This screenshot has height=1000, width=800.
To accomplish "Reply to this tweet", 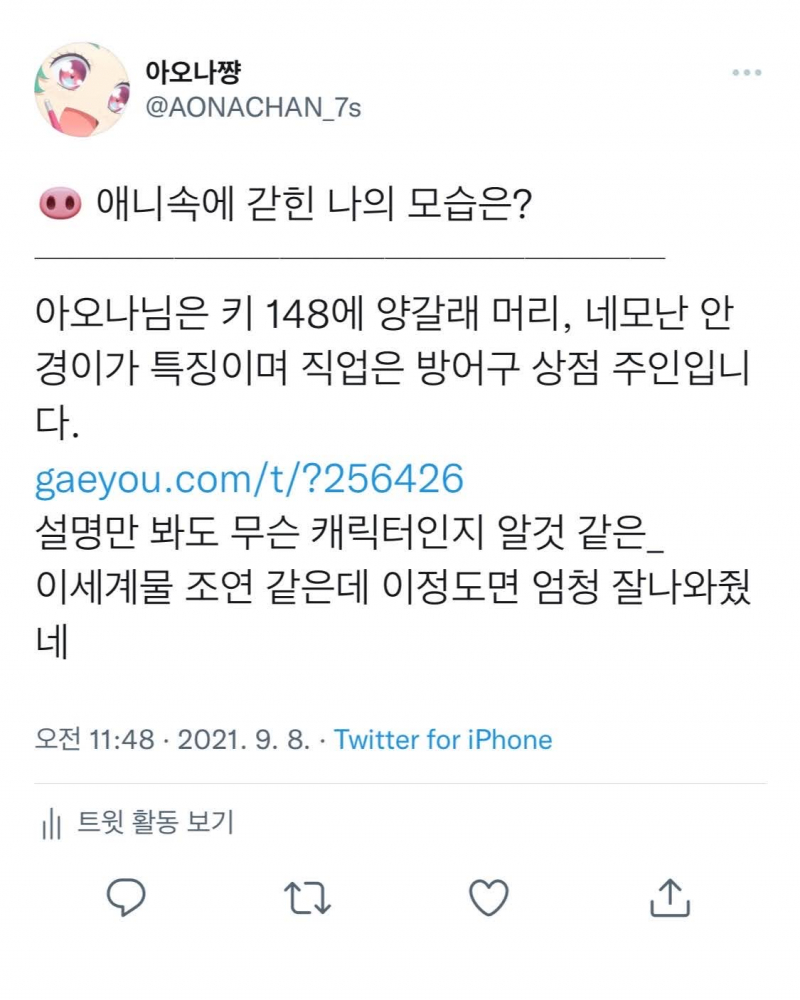I will [x=127, y=897].
